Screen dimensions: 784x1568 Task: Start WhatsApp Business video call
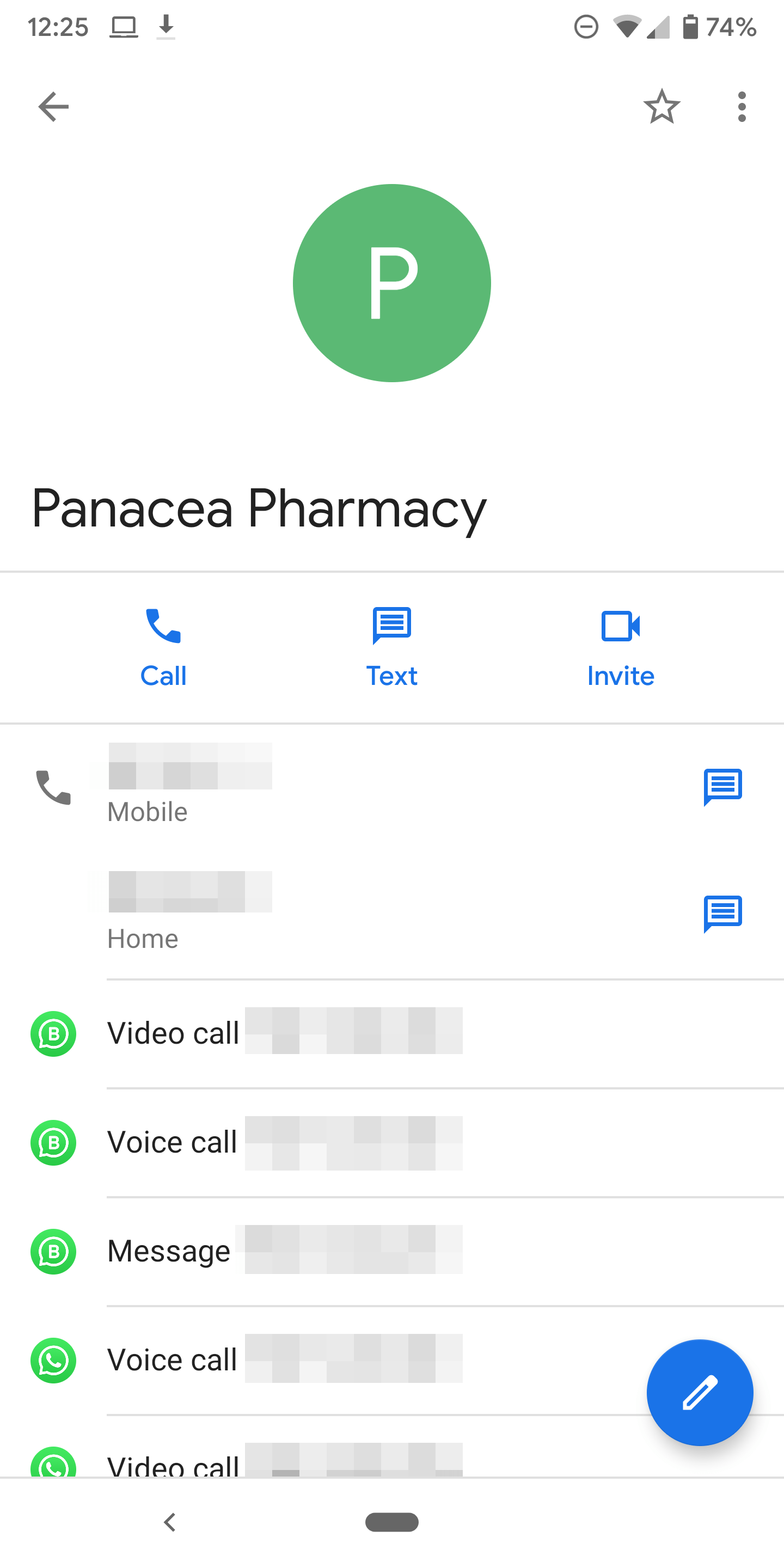click(392, 1033)
